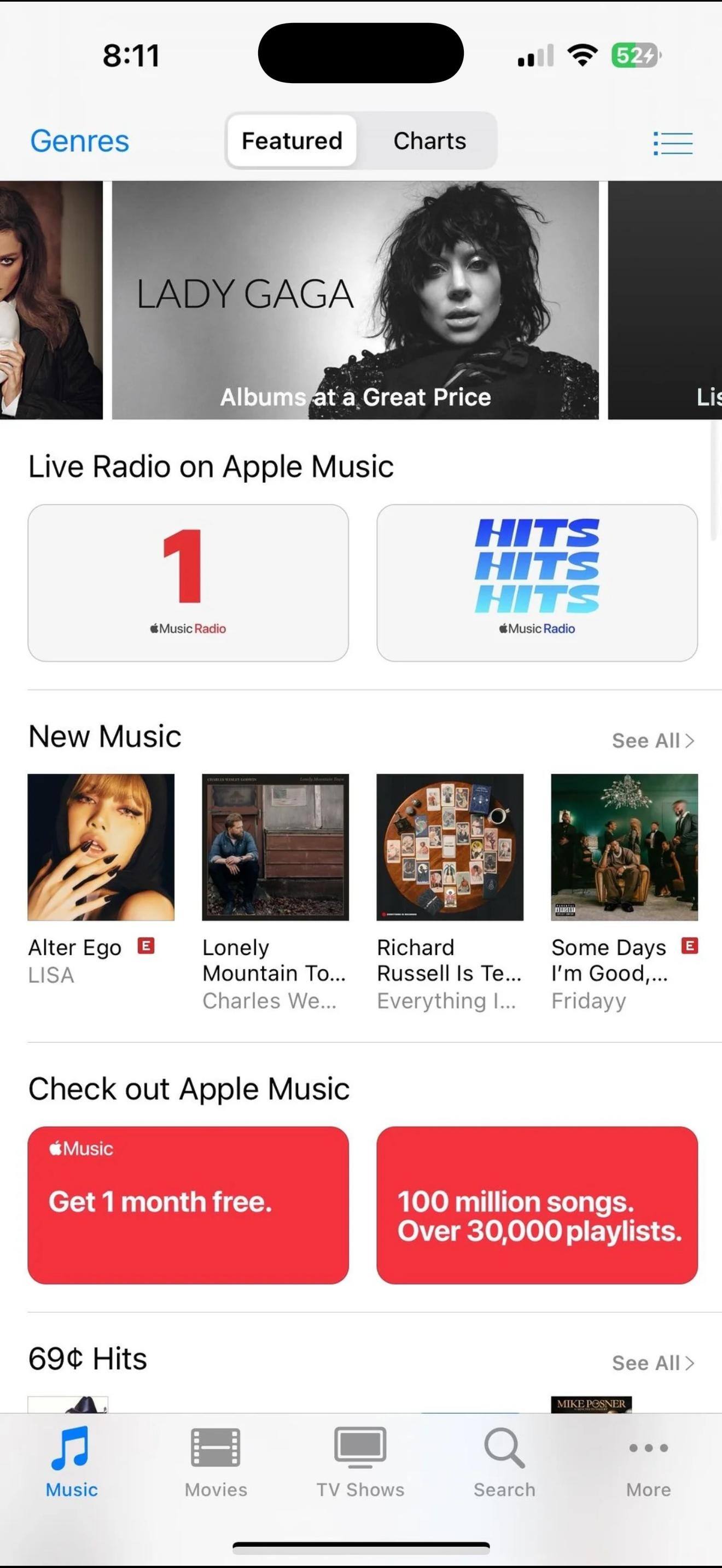
Task: Open the Genres list
Action: click(80, 141)
